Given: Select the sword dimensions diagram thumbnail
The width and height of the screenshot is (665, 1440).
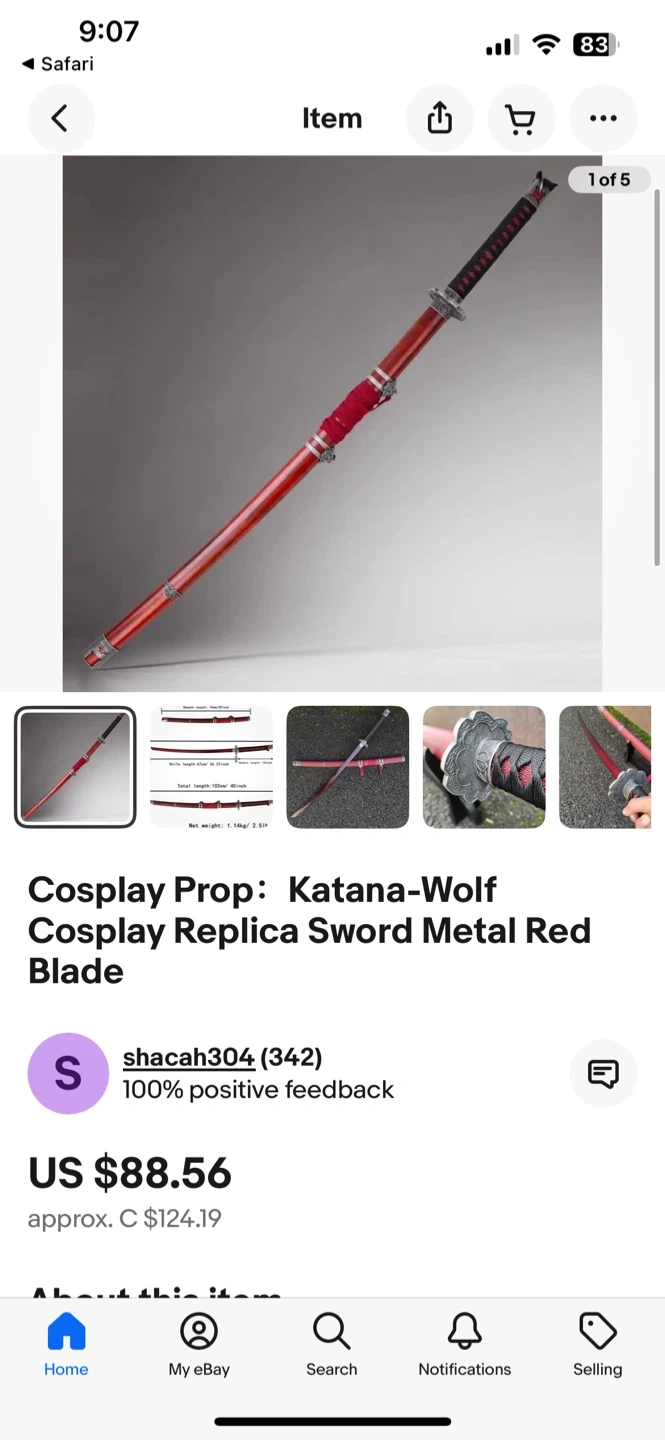Looking at the screenshot, I should 211,767.
